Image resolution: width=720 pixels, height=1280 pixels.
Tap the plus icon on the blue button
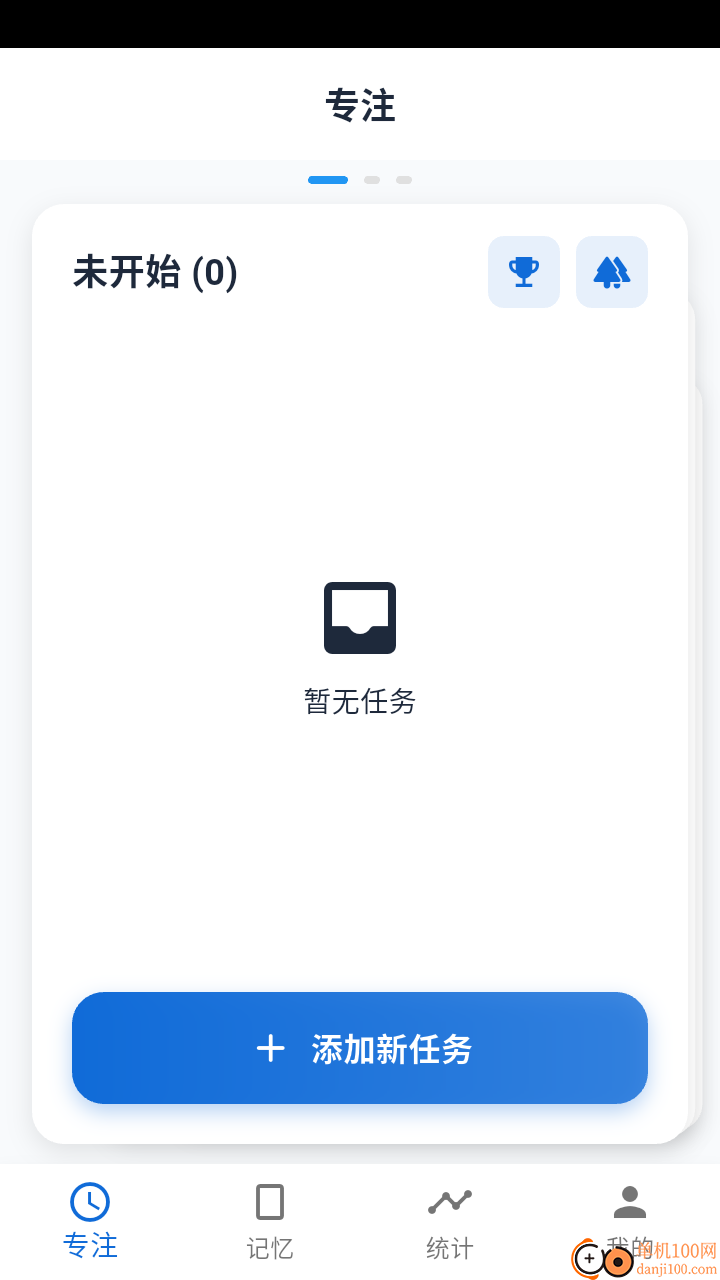click(271, 1048)
